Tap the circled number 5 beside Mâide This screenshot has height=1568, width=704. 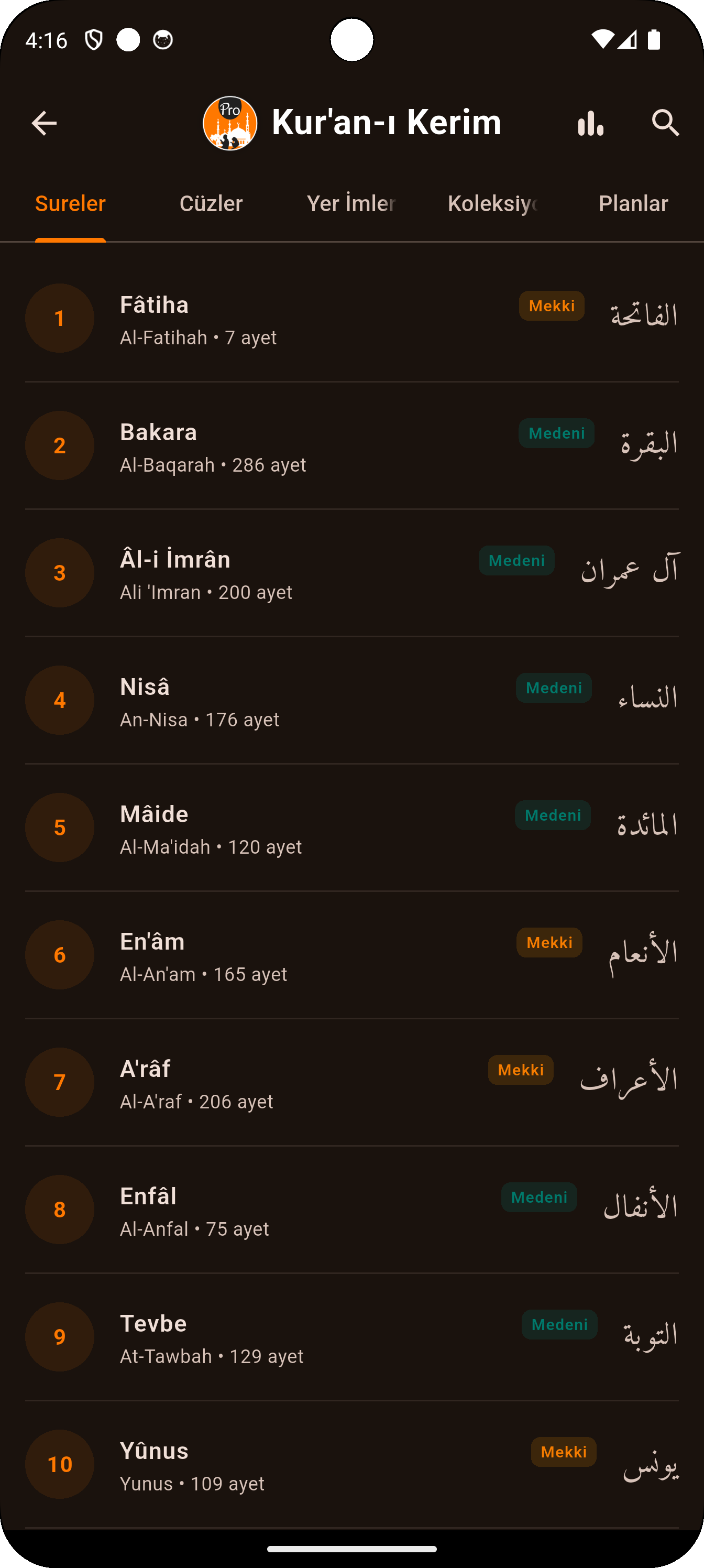(x=59, y=827)
